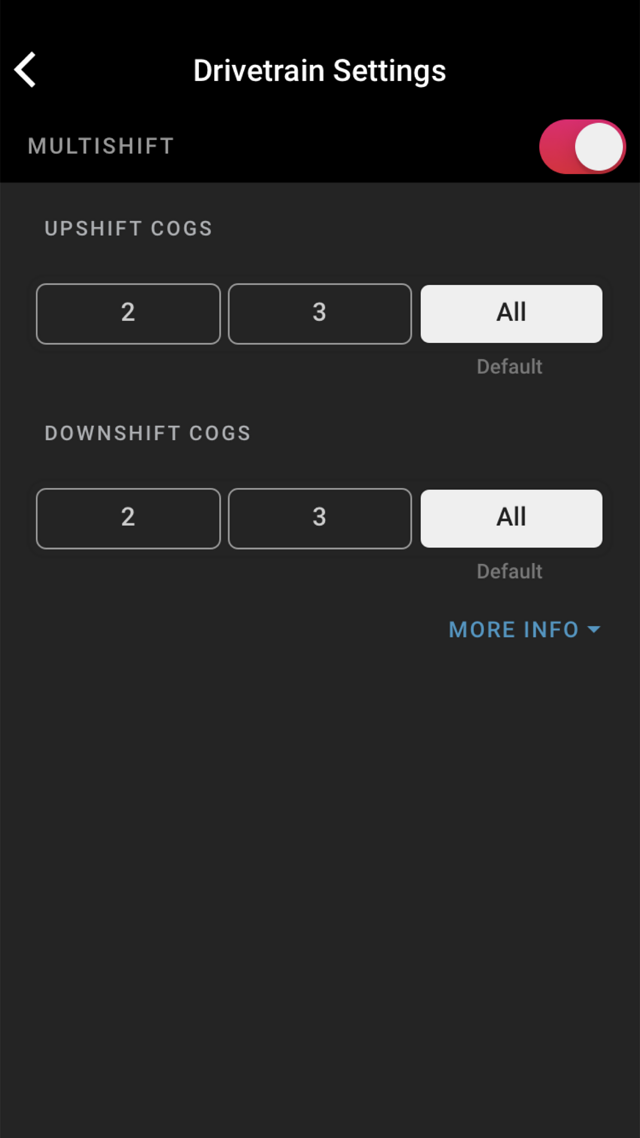The height and width of the screenshot is (1138, 640).
Task: Go back from Drivetrain Settings
Action: (x=25, y=70)
